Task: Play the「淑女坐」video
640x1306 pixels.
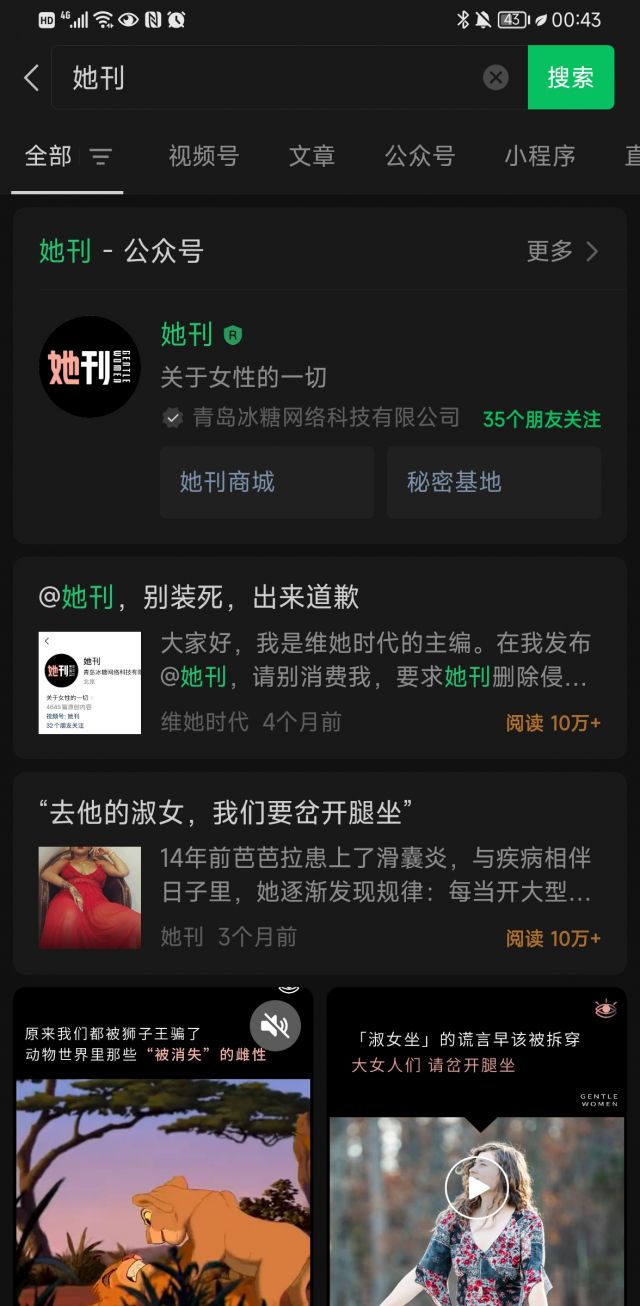Action: [477, 1187]
